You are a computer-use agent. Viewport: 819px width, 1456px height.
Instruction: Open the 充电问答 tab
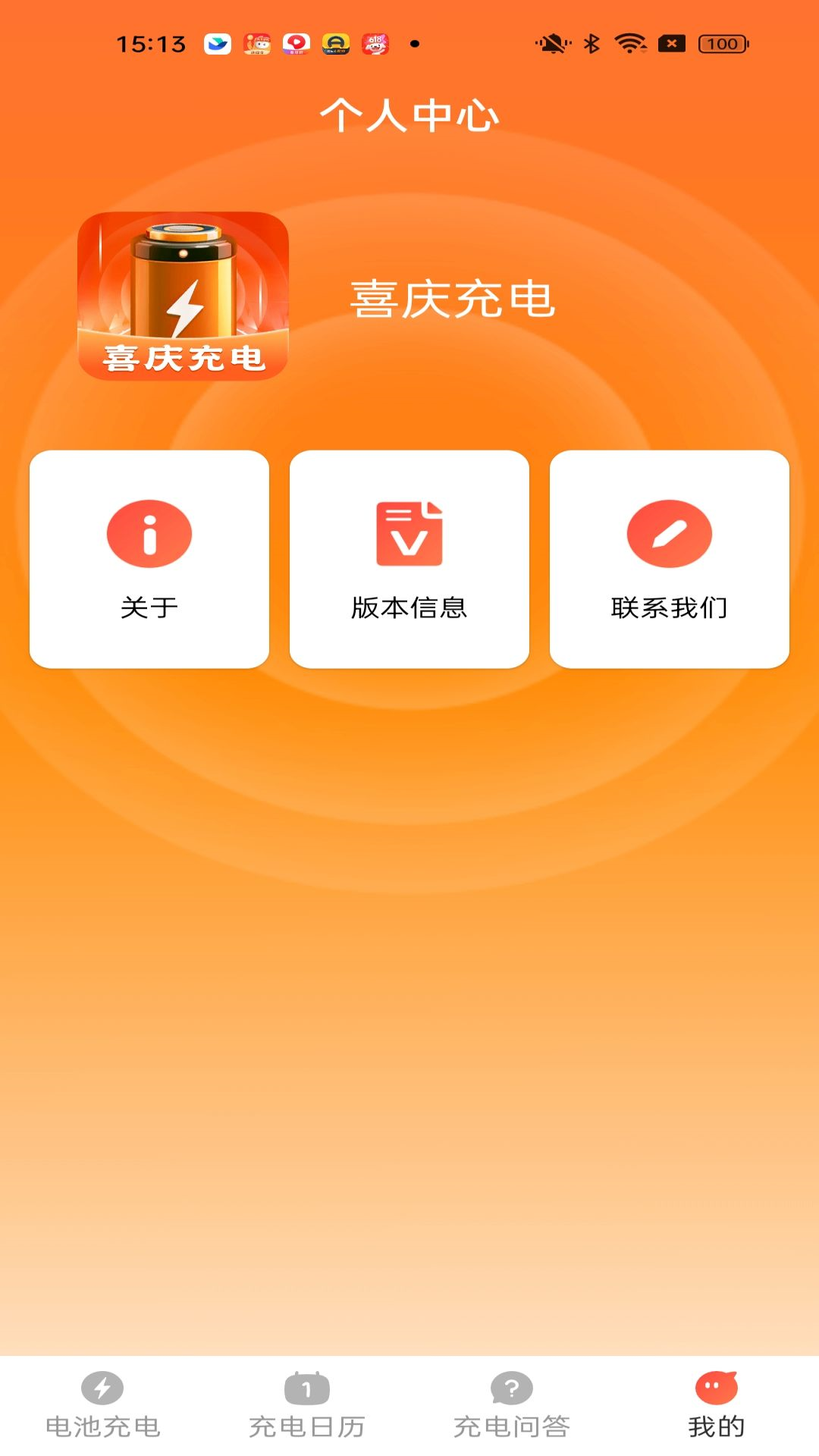pyautogui.click(x=511, y=1424)
